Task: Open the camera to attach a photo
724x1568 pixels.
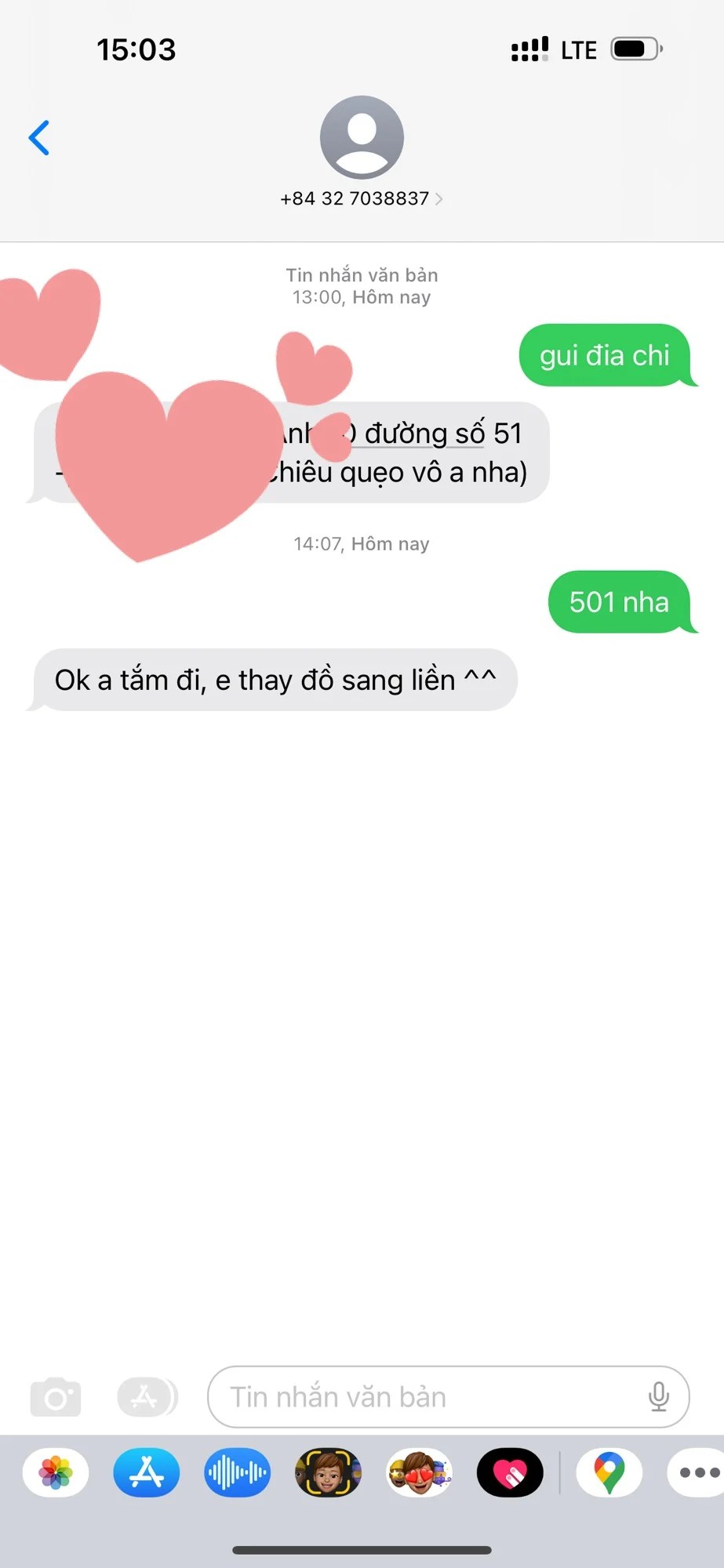Action: (56, 1397)
